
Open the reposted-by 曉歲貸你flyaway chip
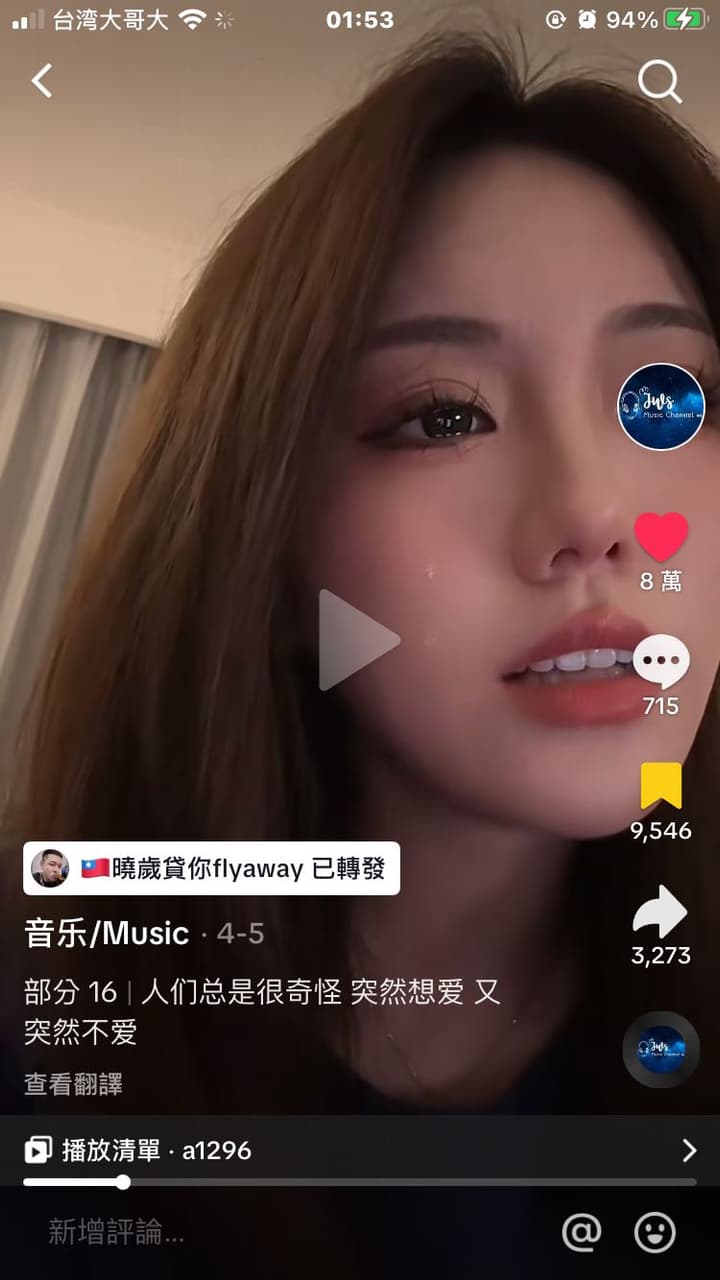click(212, 868)
